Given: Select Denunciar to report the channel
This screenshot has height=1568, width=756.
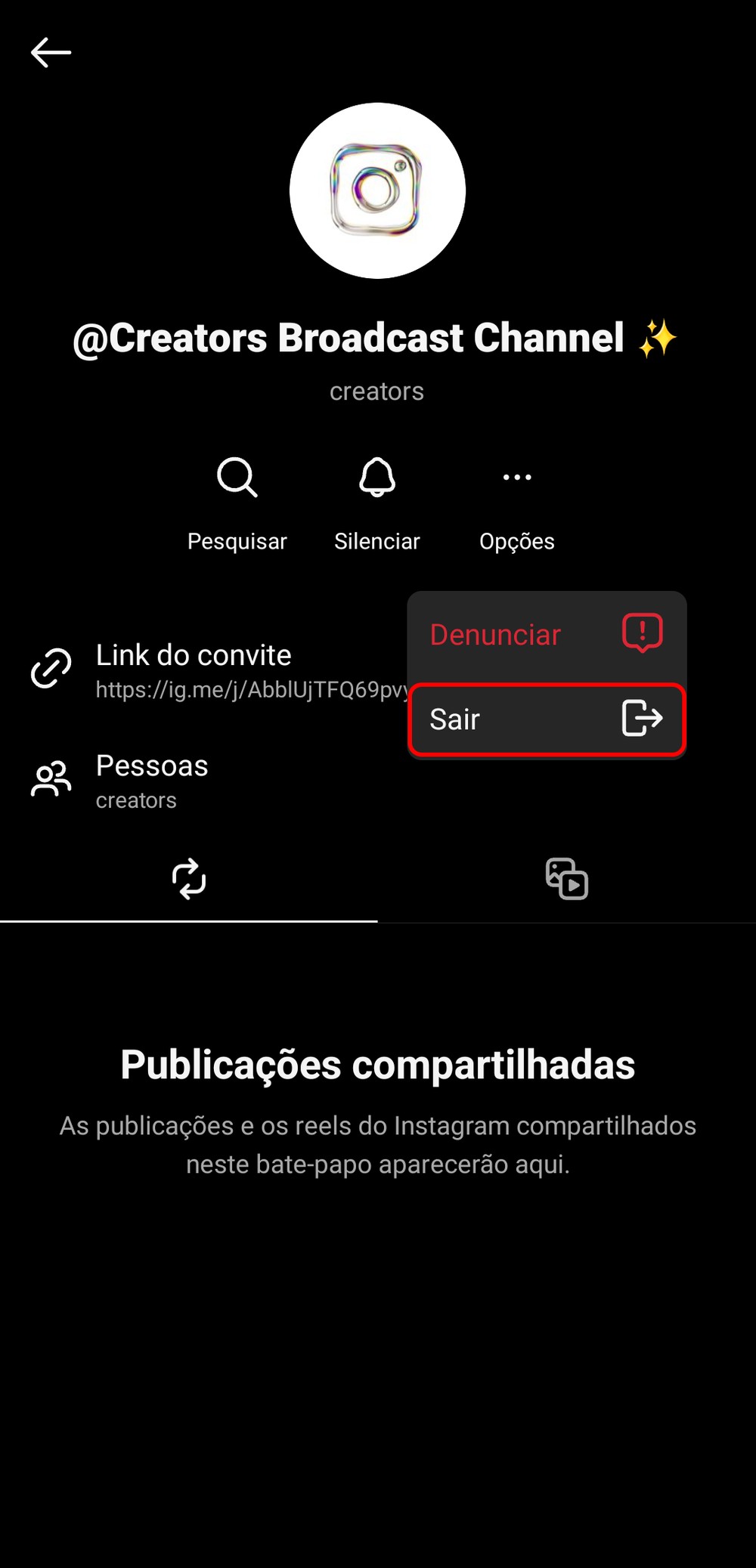Looking at the screenshot, I should (x=546, y=635).
